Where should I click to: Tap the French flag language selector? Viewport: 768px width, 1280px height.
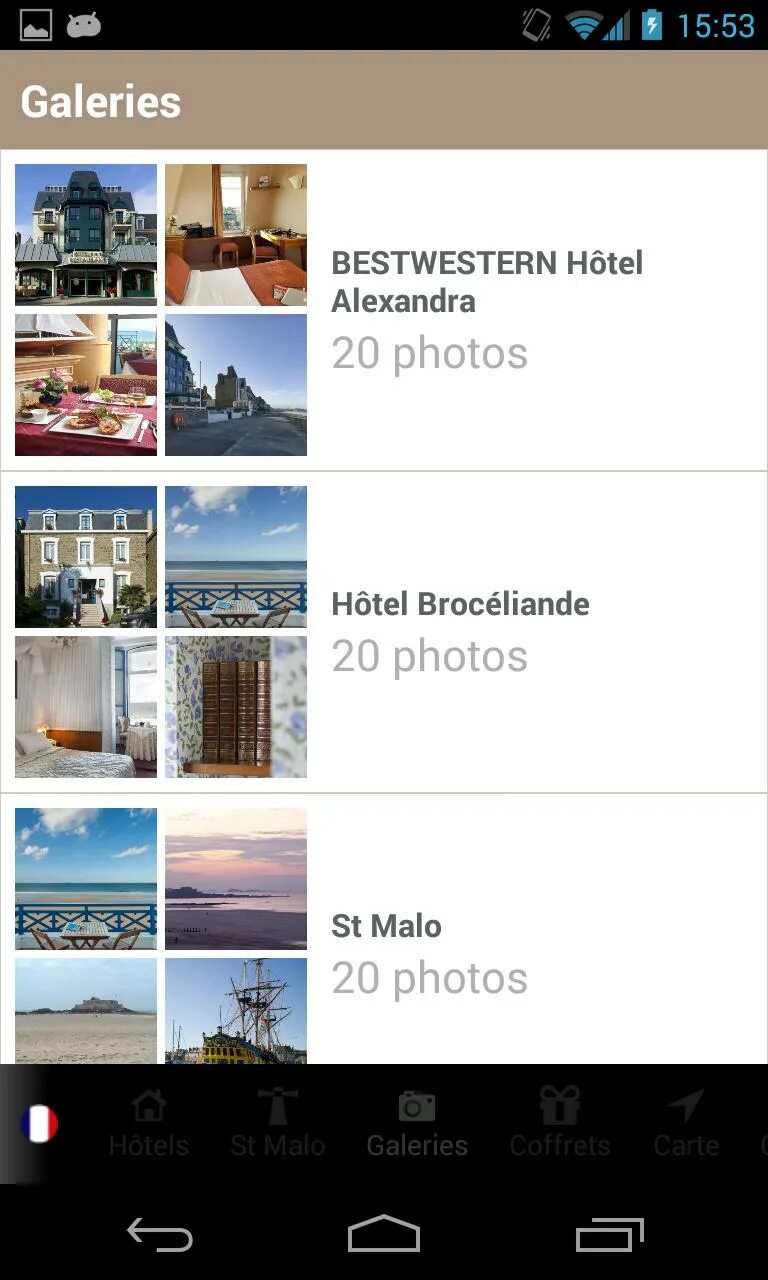39,1124
